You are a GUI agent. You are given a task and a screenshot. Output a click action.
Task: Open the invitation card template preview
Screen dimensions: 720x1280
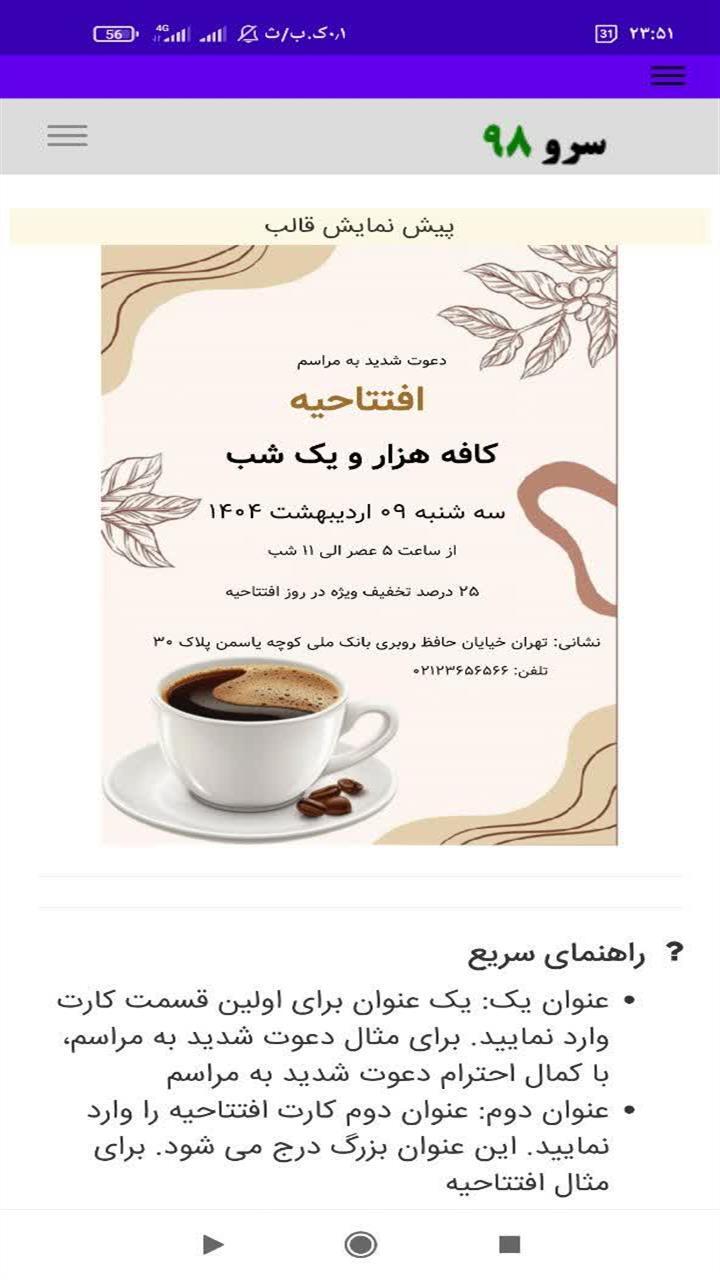[x=359, y=545]
